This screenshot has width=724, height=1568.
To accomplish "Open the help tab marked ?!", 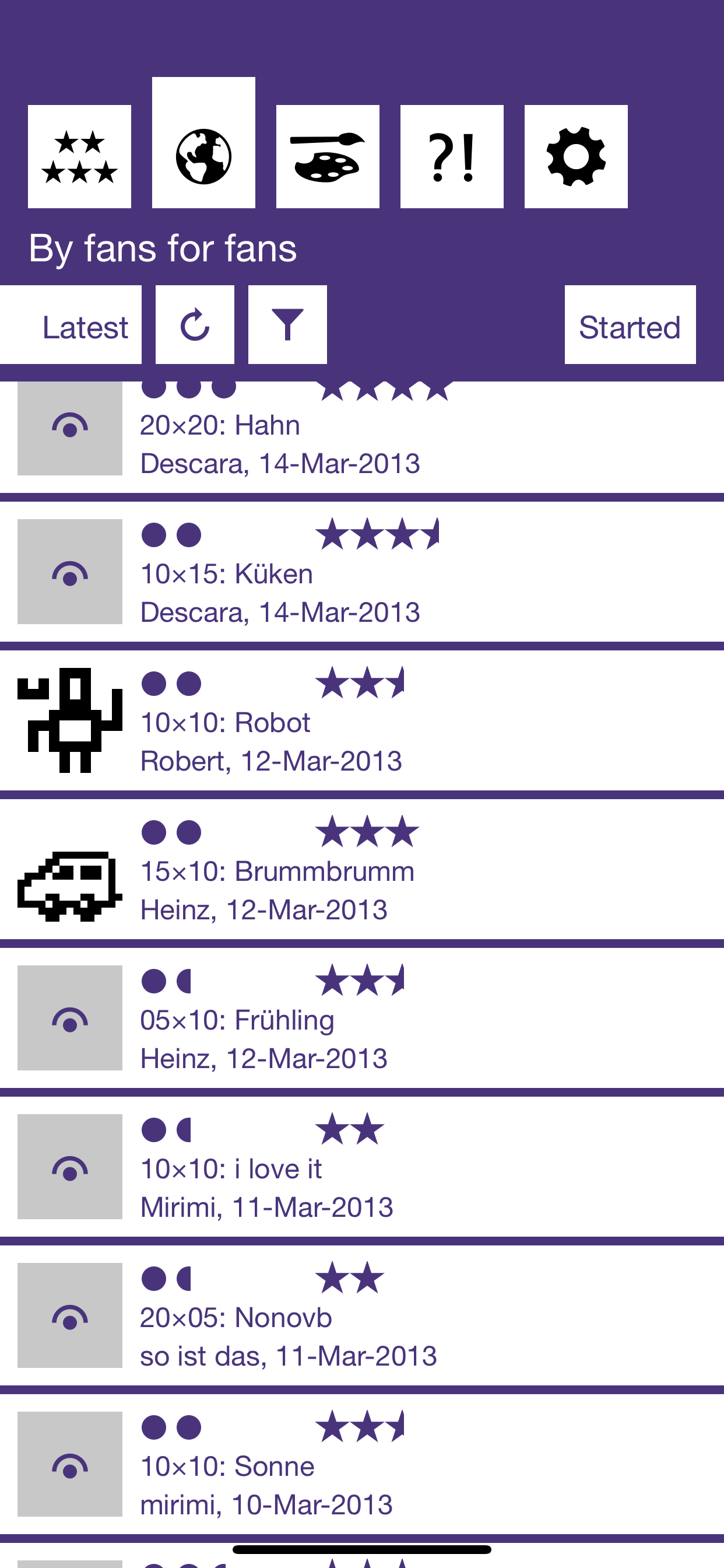I will (x=451, y=156).
